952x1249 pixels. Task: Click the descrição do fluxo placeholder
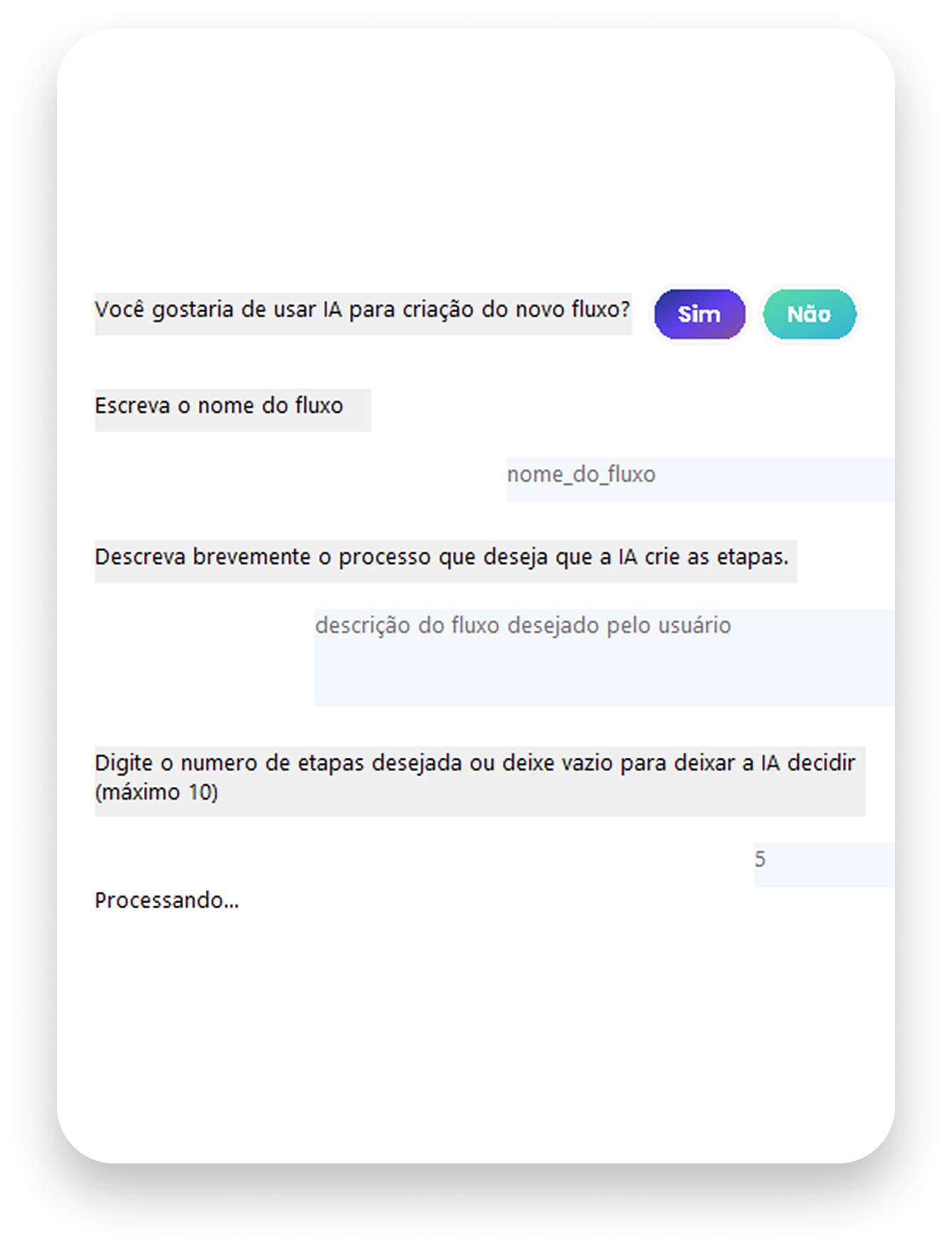tap(524, 624)
